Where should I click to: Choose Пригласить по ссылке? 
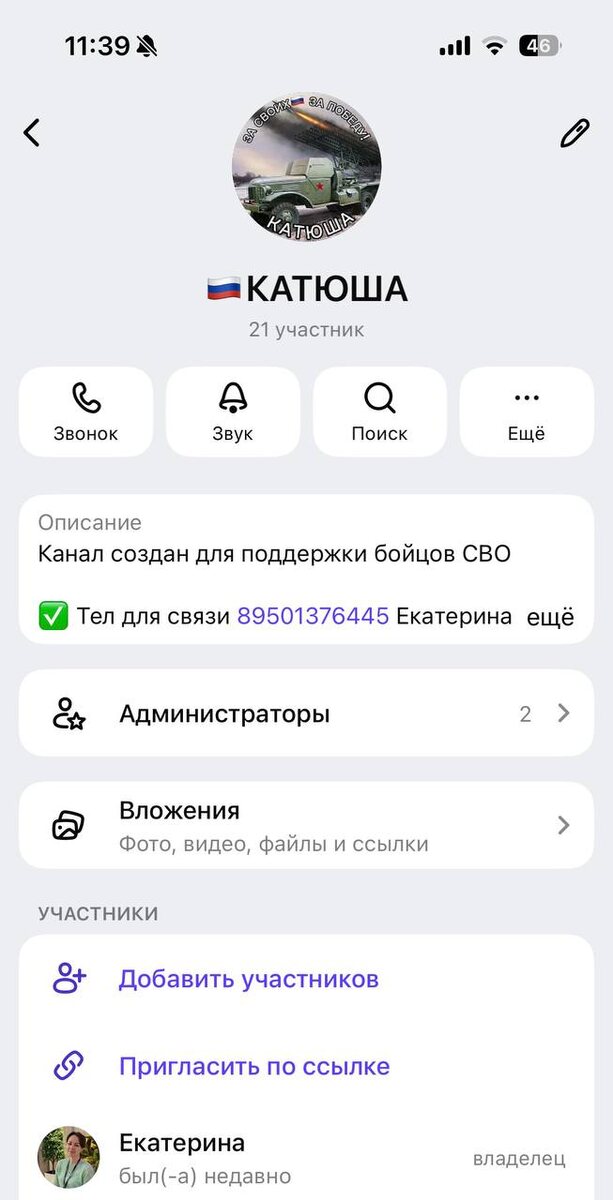(x=254, y=1066)
